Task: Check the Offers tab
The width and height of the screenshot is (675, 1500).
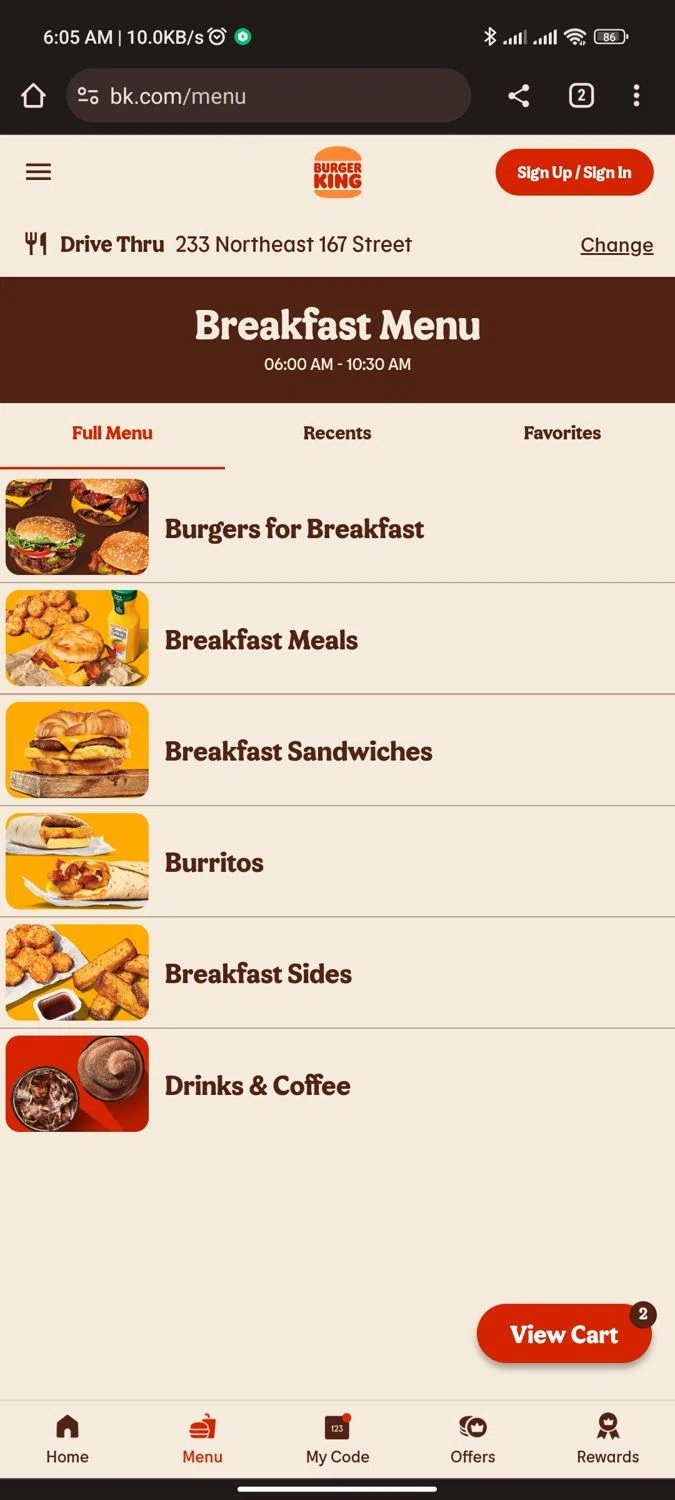Action: (x=472, y=1439)
